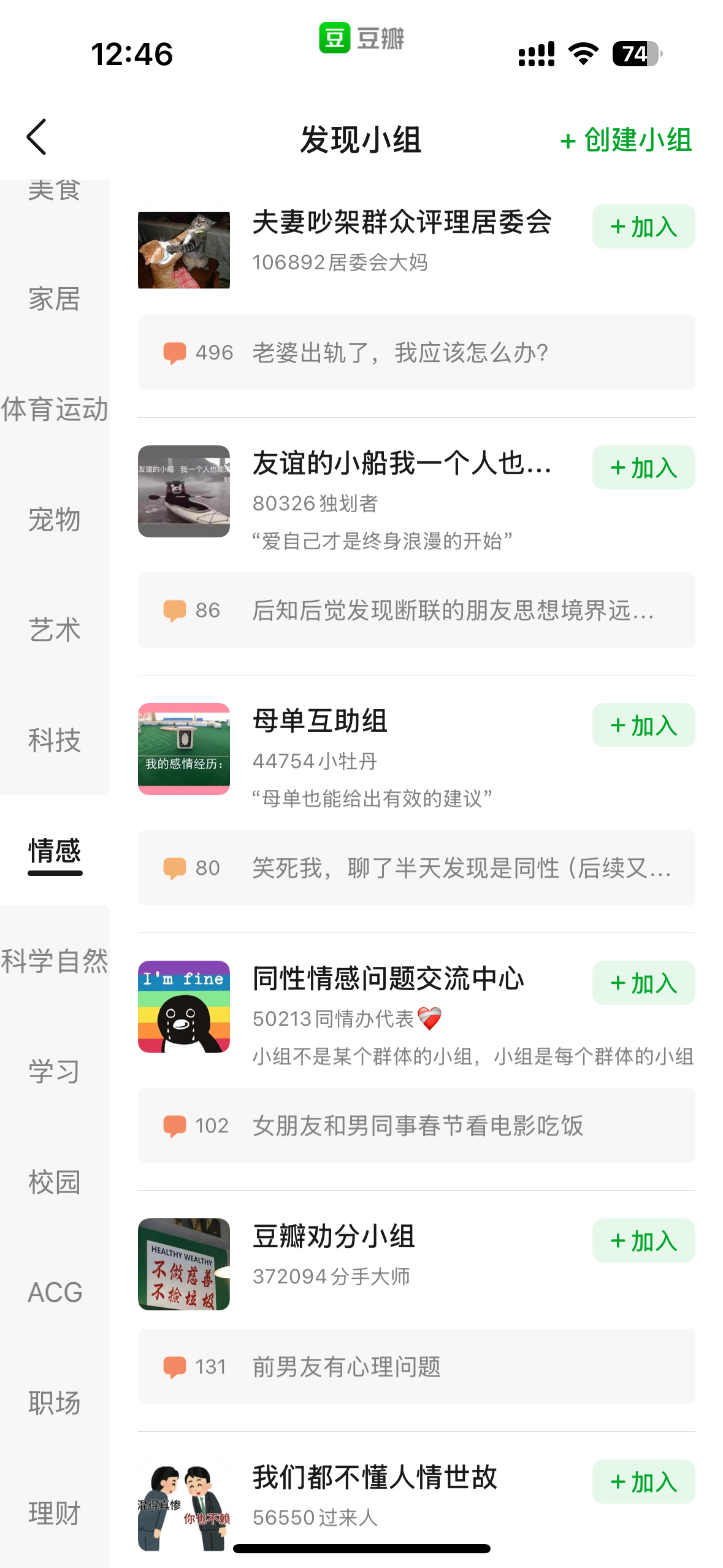Screen dimensions: 723x1568
Task: Select the 艺术 category
Action: pyautogui.click(x=55, y=630)
